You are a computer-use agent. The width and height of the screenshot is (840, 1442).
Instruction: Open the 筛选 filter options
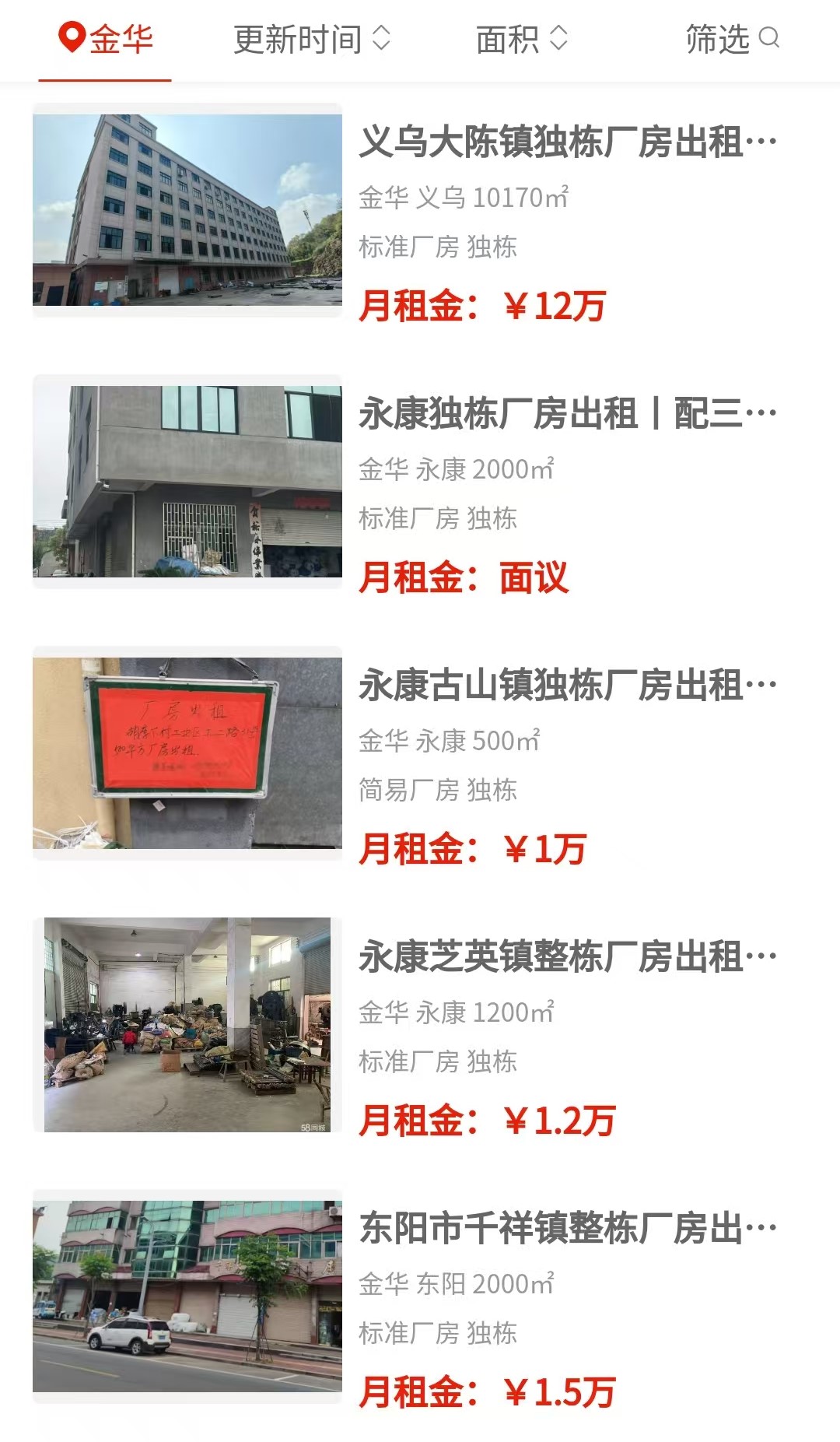click(x=731, y=39)
